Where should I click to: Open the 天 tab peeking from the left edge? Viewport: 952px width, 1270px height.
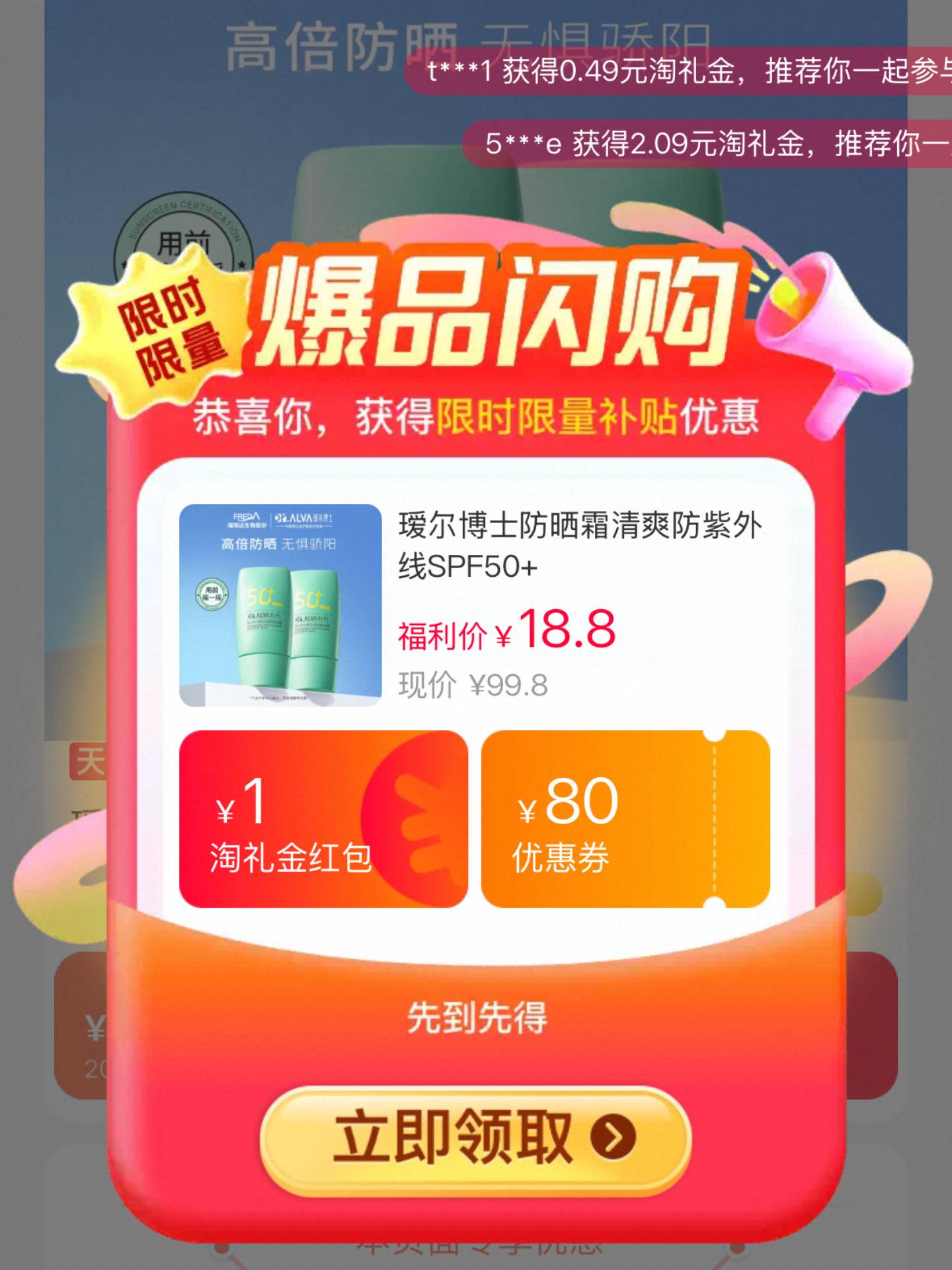[87, 759]
